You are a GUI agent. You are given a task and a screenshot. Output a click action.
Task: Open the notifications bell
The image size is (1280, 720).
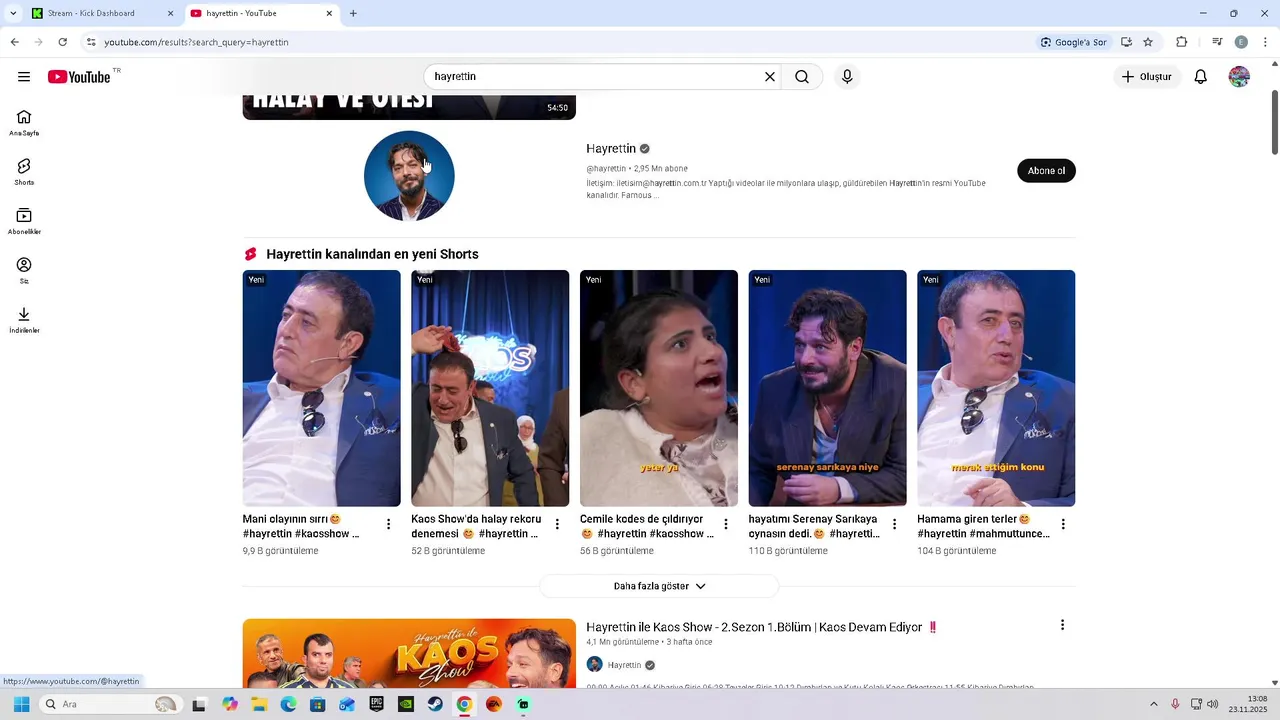click(1201, 77)
